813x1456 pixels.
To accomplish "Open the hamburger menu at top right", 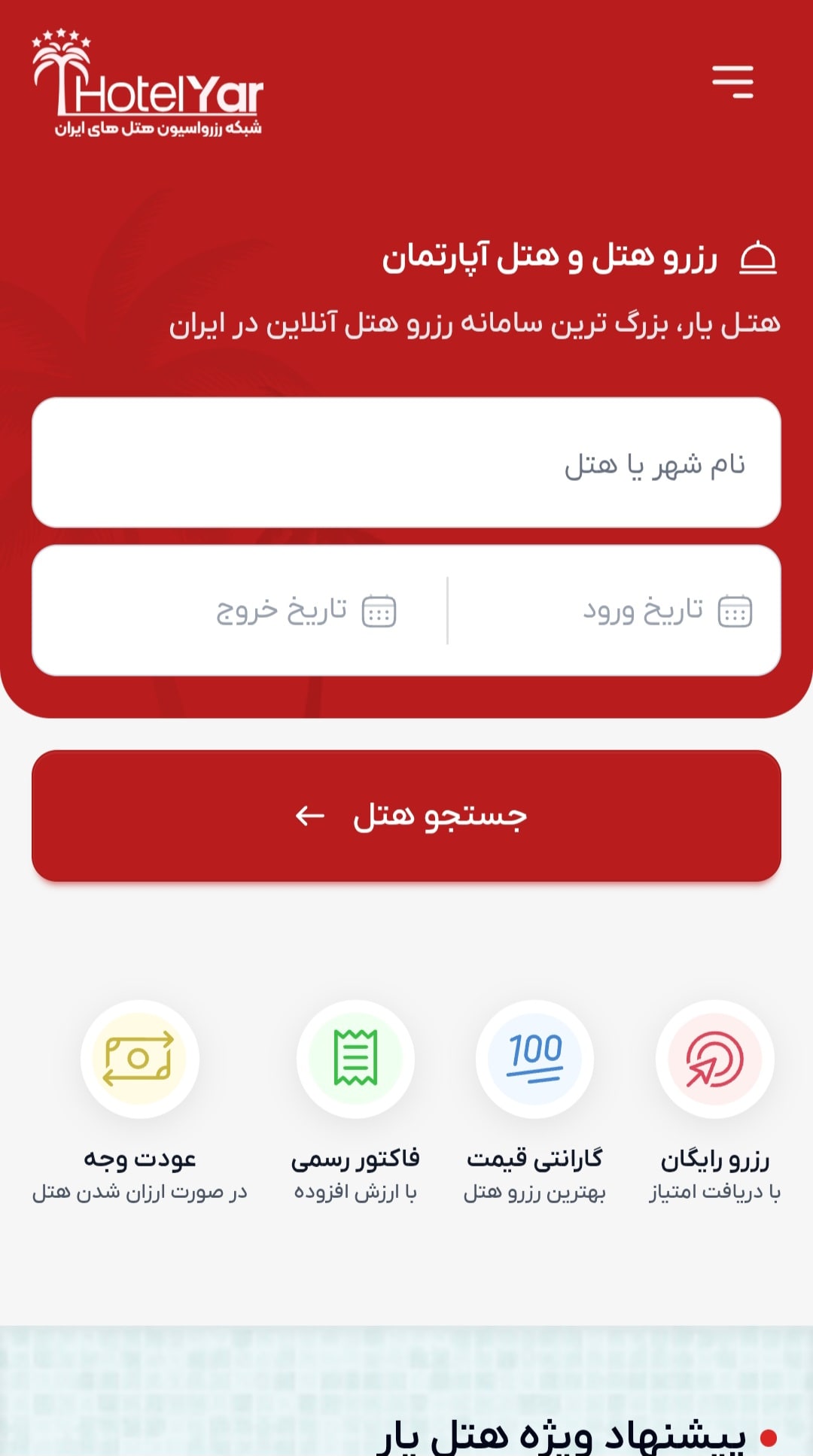I will (734, 83).
